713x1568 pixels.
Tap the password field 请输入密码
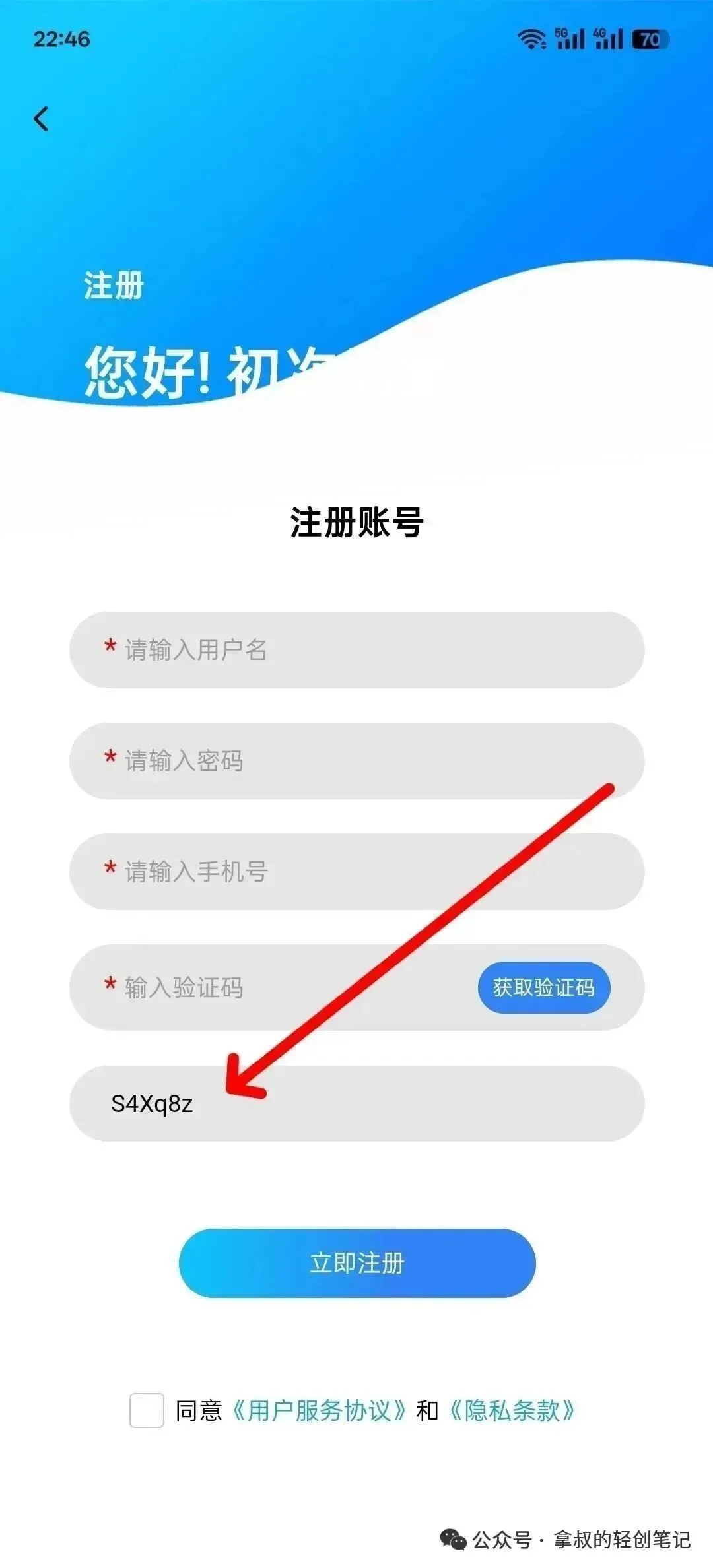[356, 761]
